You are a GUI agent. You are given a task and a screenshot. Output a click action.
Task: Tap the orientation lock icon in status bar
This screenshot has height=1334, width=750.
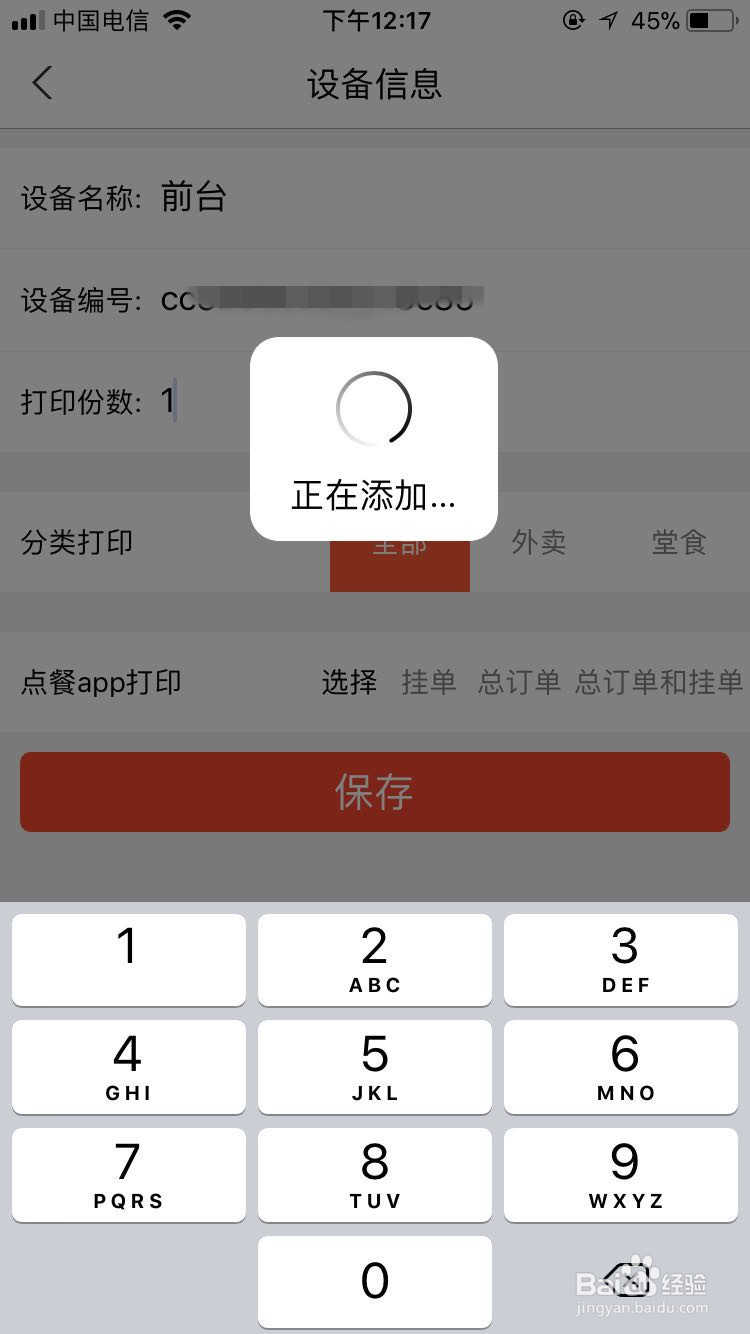572,20
